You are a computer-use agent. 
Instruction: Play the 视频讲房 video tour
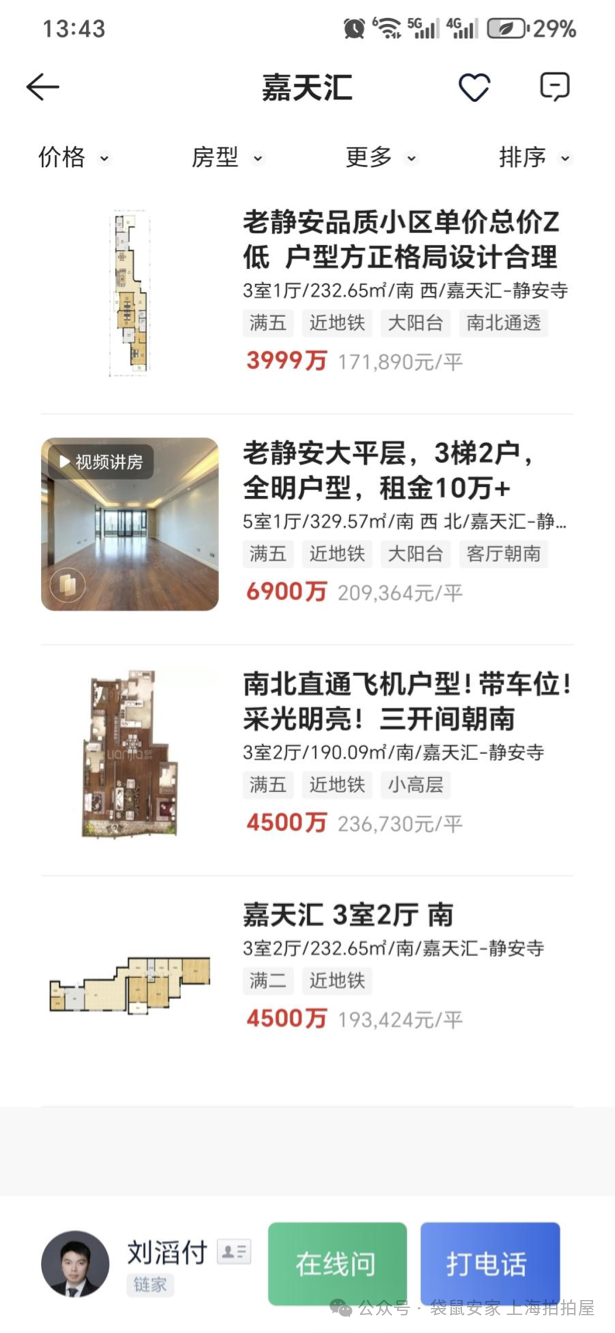[x=101, y=462]
